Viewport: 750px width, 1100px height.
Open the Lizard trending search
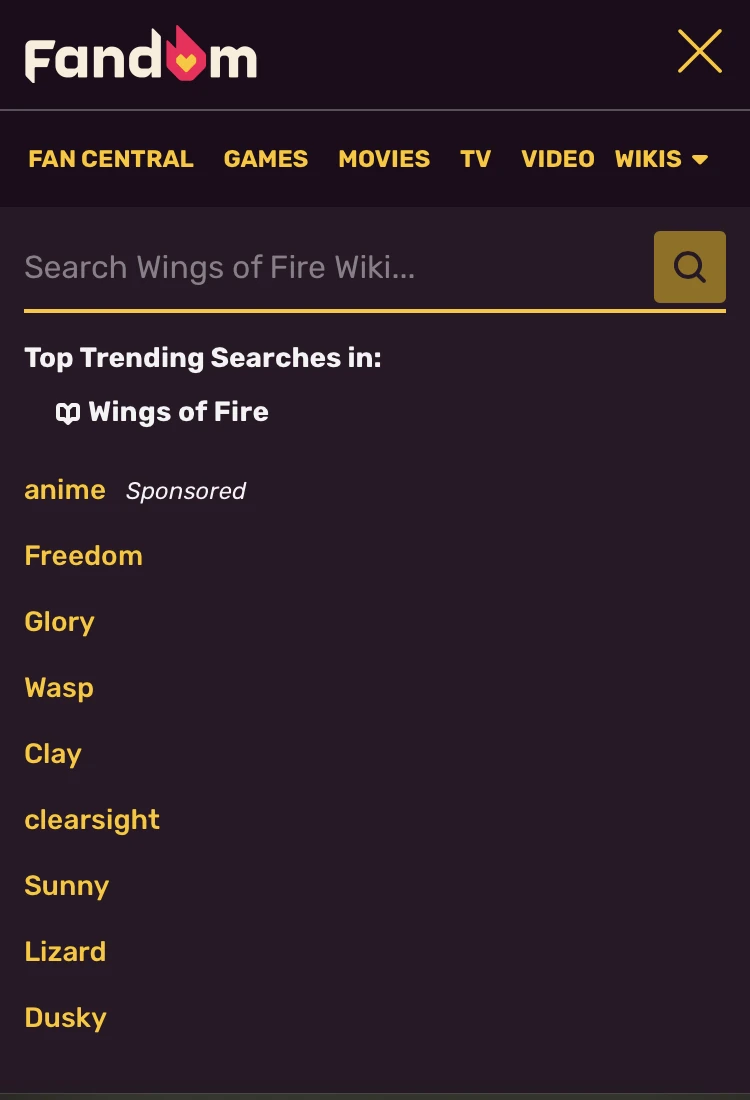65,952
